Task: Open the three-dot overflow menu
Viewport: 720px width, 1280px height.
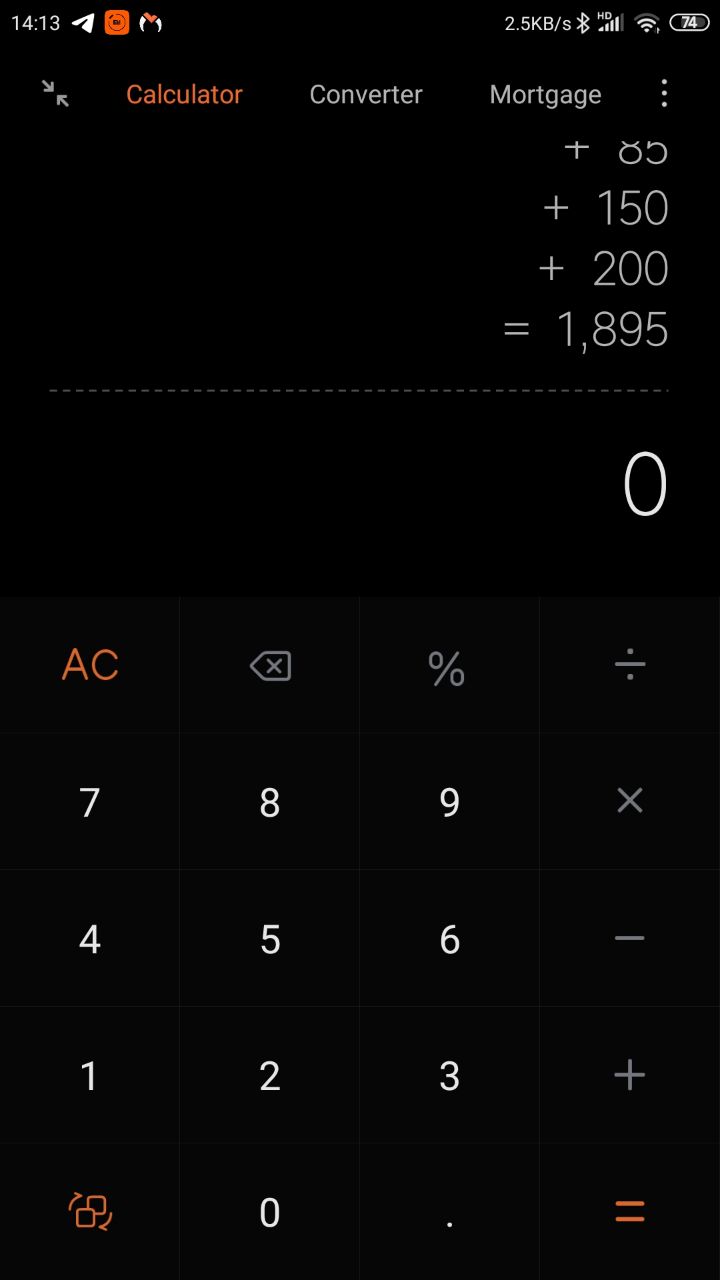Action: click(664, 94)
